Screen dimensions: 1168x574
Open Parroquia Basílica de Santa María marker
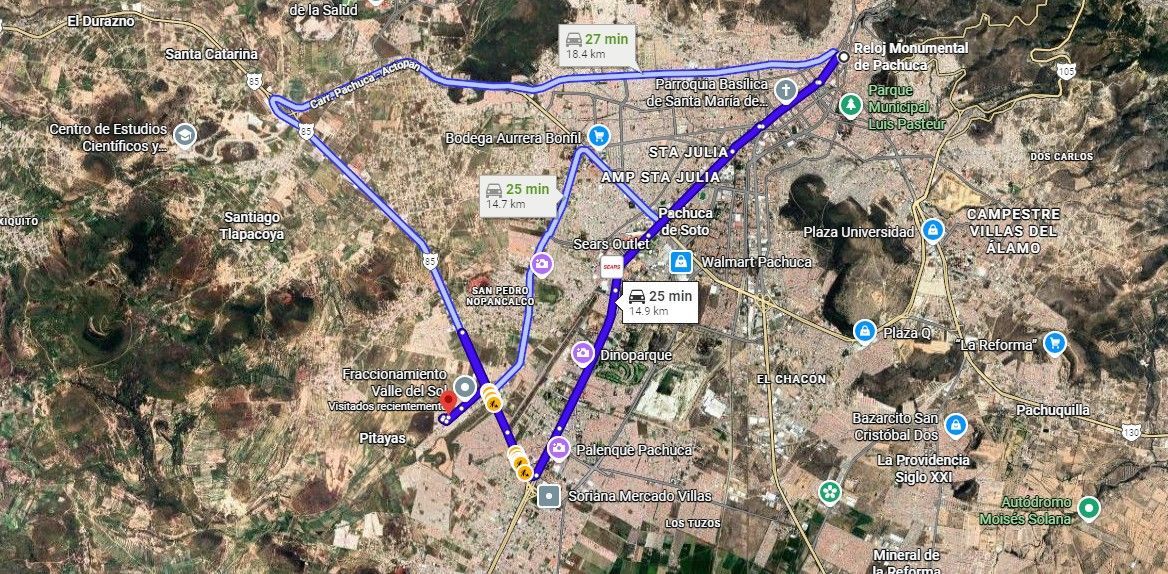784,91
